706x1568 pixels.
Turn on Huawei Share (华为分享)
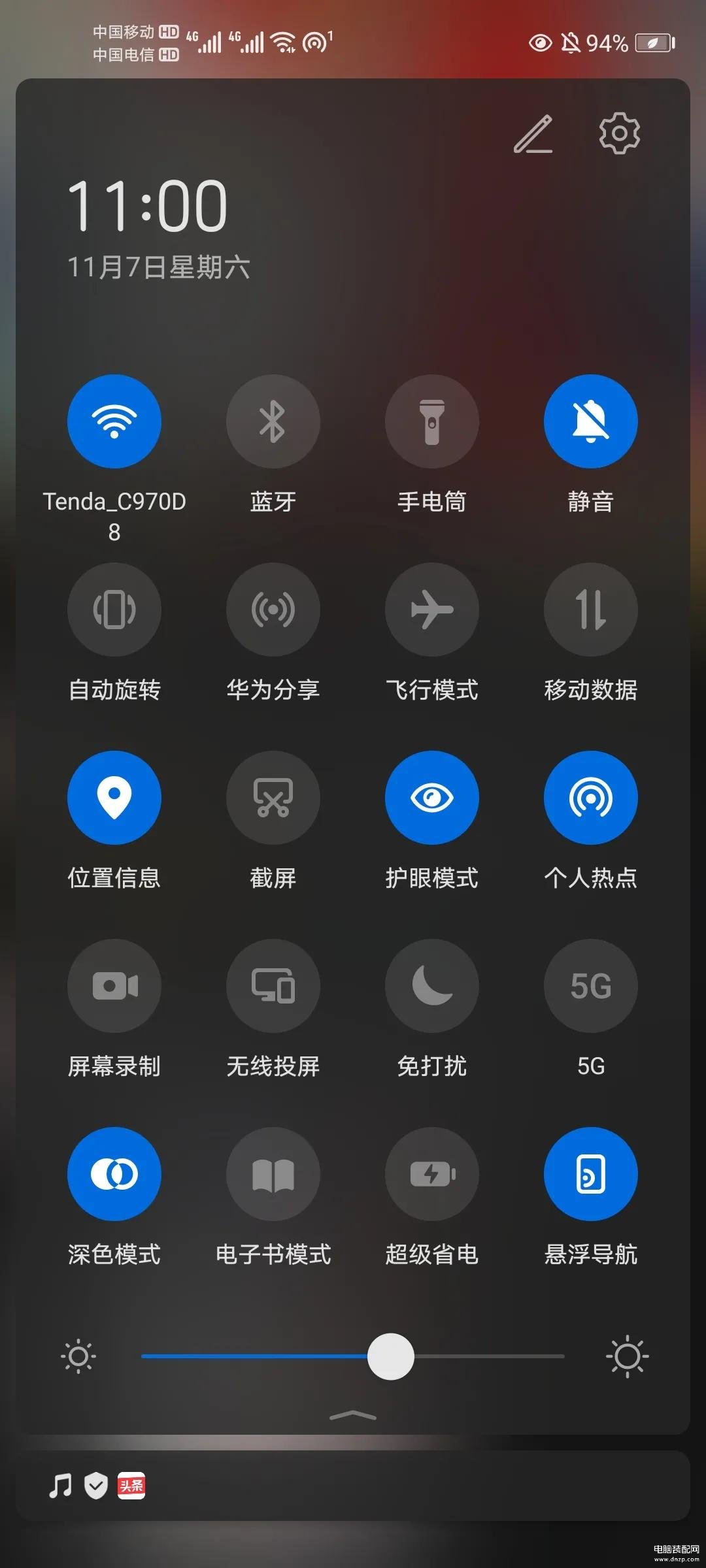[273, 610]
